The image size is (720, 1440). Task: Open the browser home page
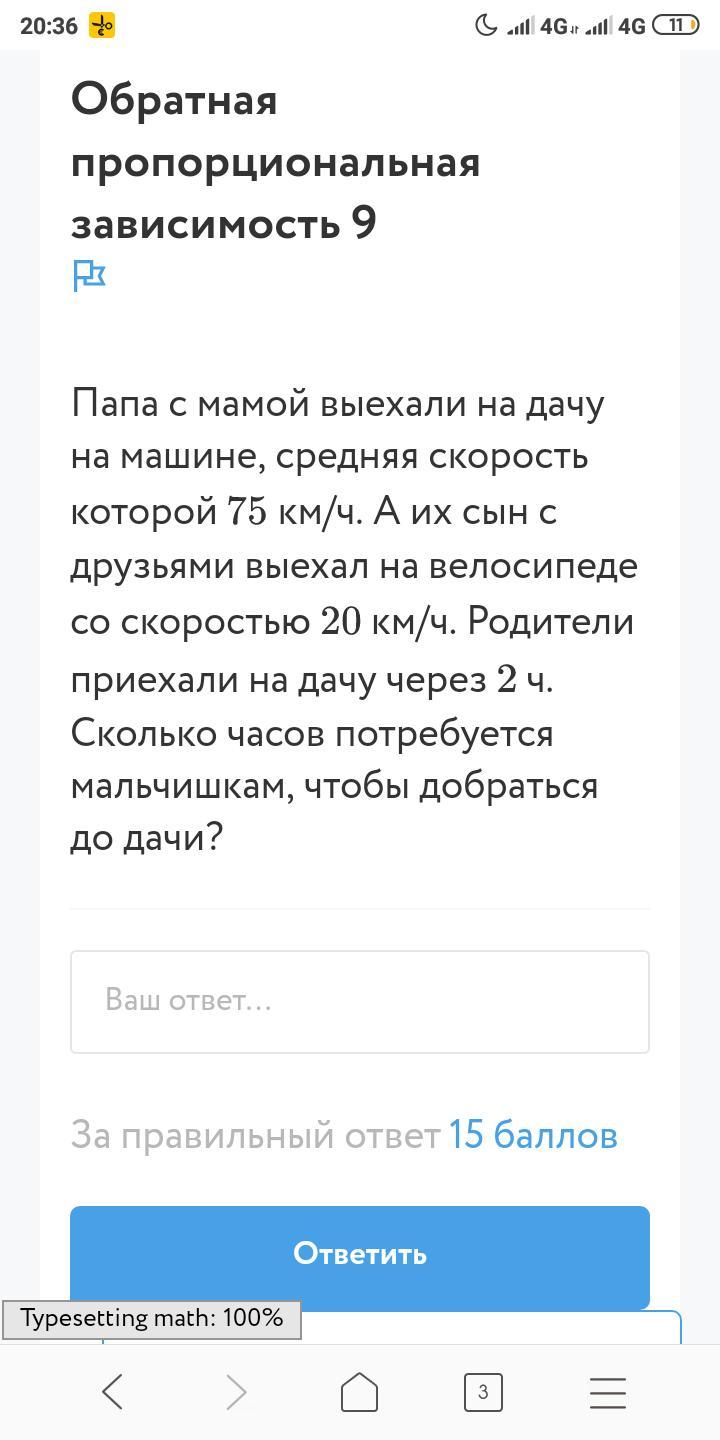tap(360, 1392)
